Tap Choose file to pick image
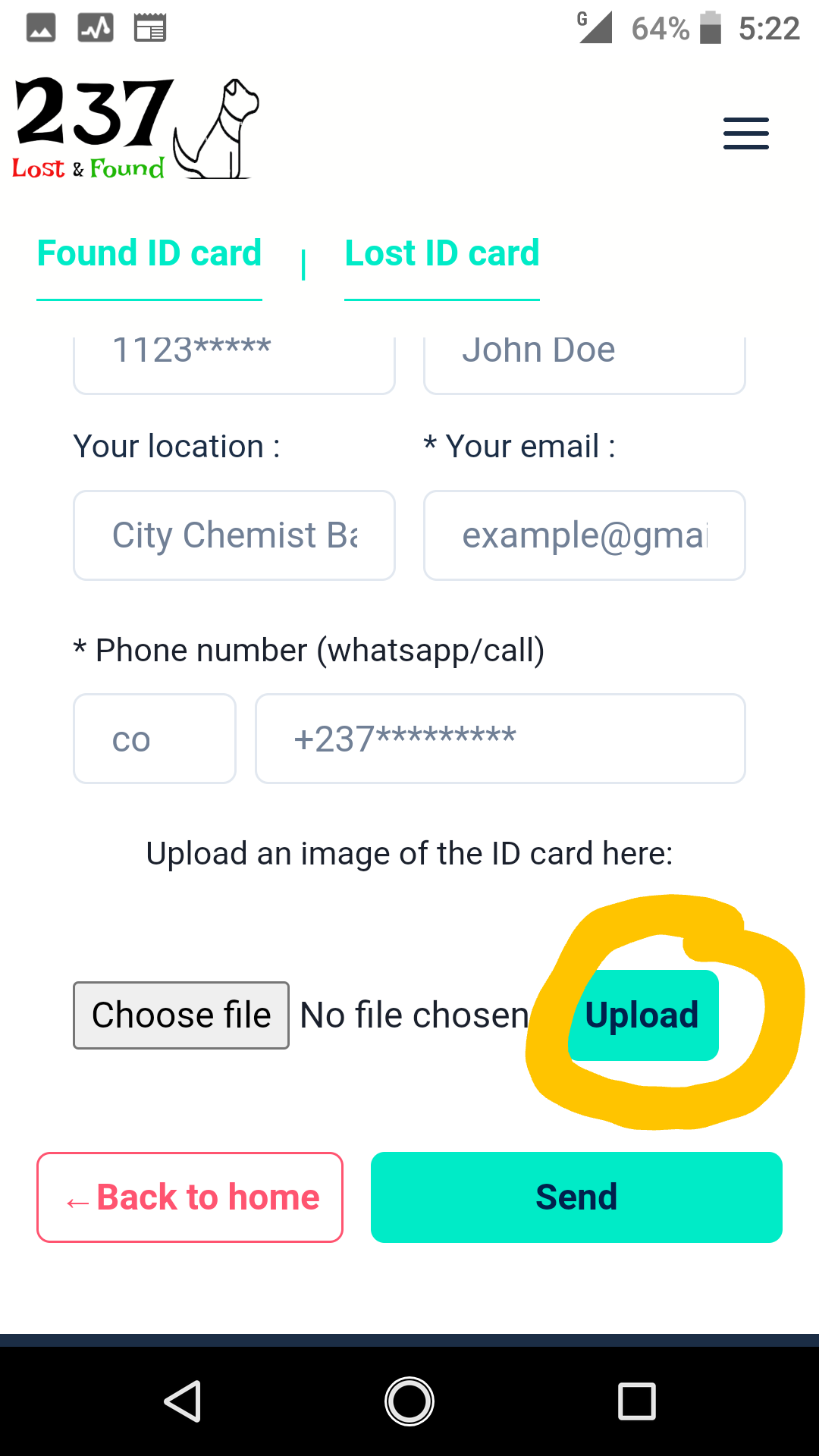819x1456 pixels. [181, 1015]
